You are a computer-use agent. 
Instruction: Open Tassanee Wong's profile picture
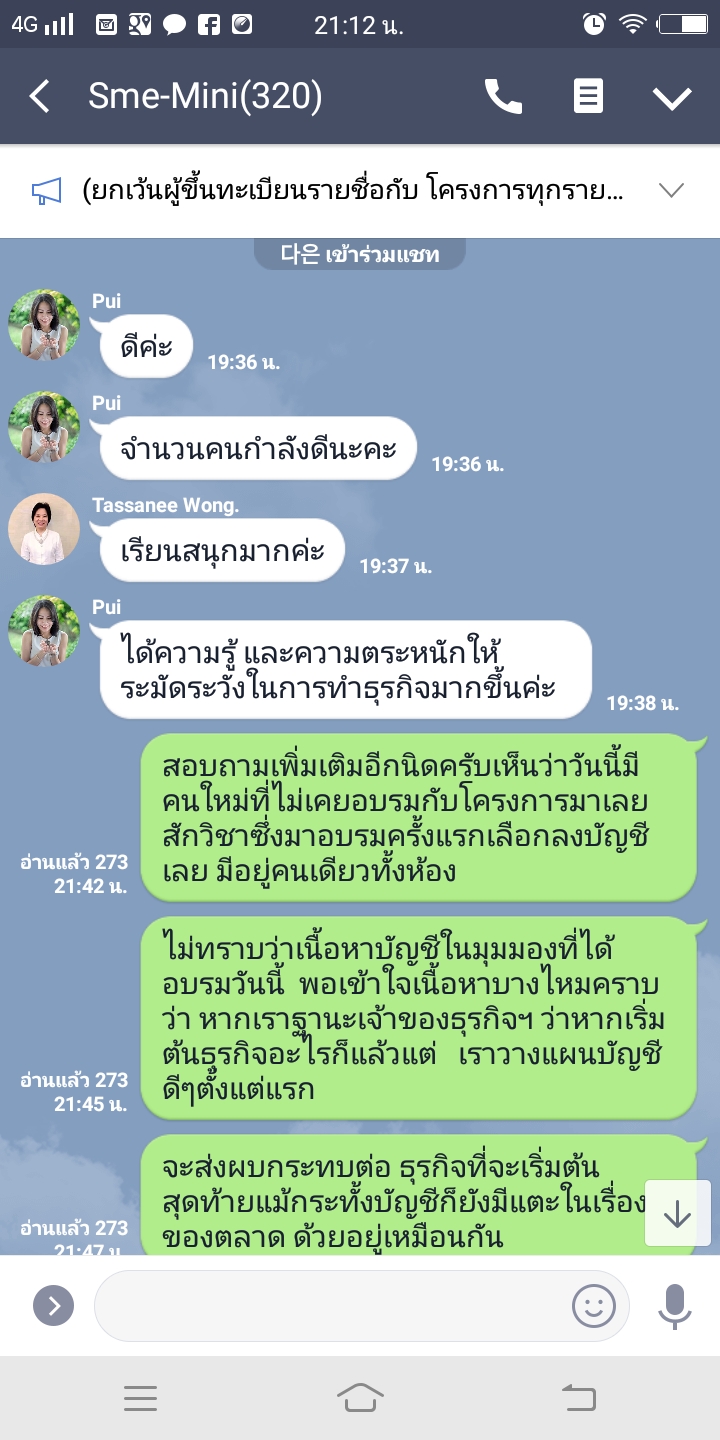(x=44, y=529)
